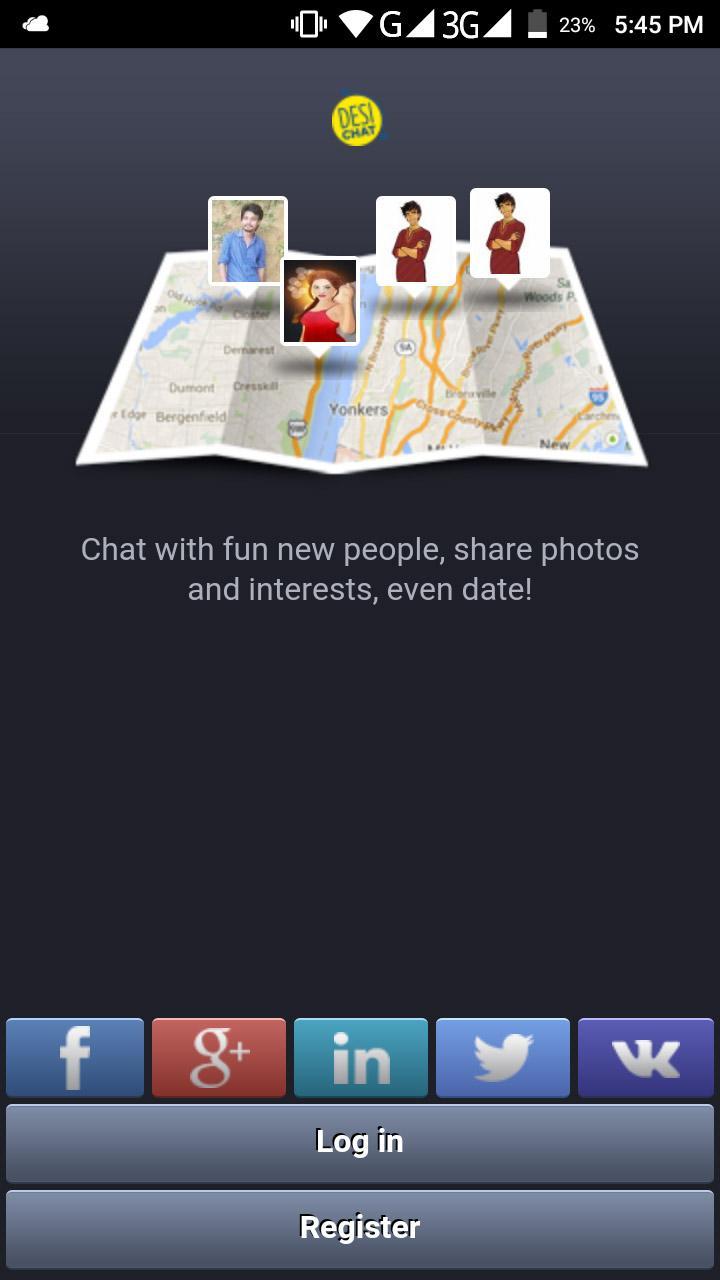Tap the Log in button

point(360,1143)
